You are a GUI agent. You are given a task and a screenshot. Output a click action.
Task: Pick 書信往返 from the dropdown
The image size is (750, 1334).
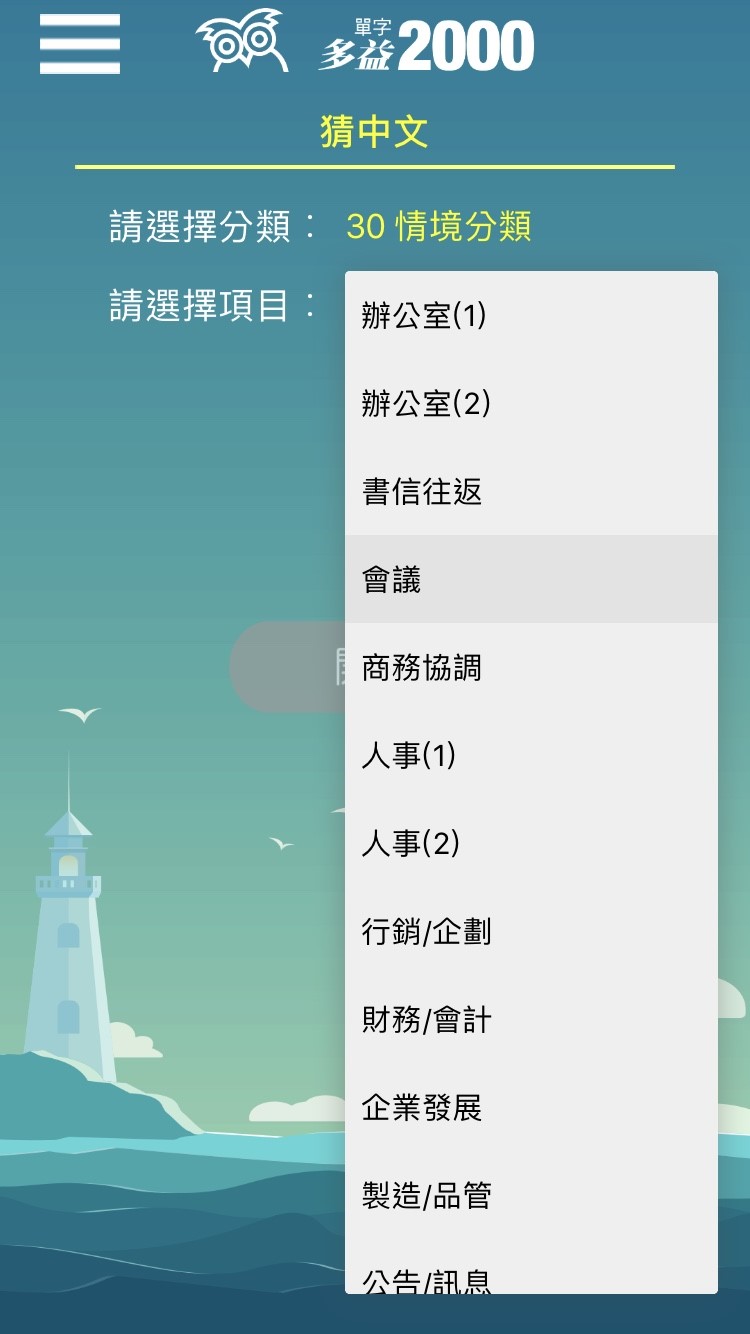pyautogui.click(x=531, y=492)
